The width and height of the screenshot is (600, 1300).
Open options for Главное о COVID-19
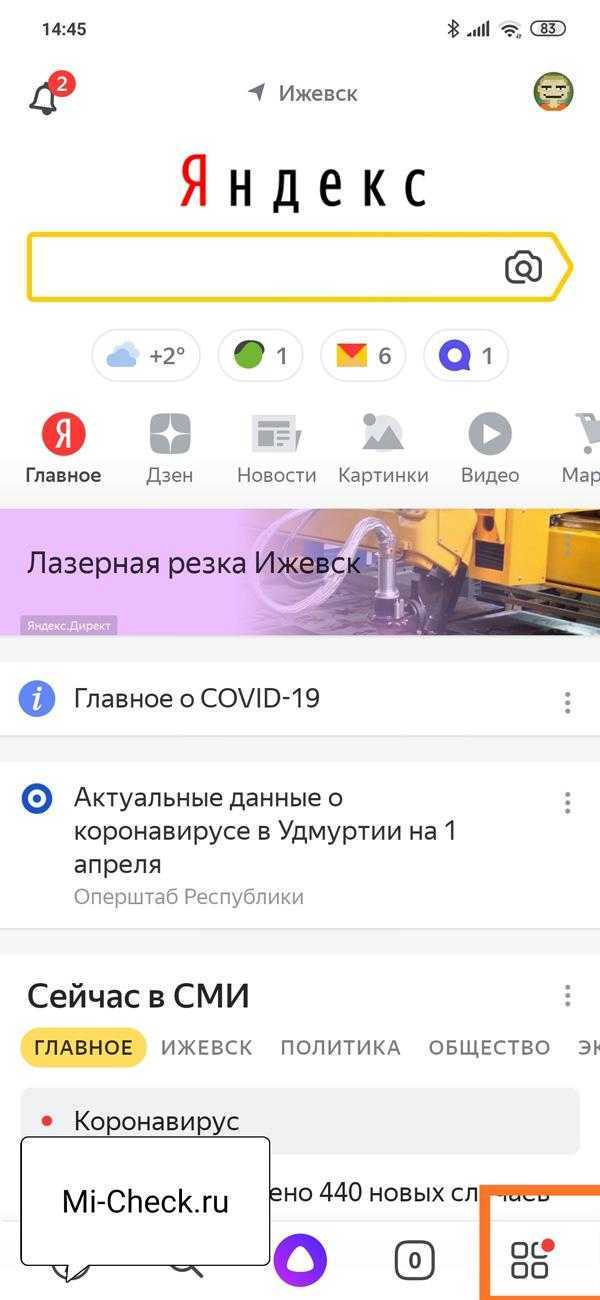click(x=567, y=702)
